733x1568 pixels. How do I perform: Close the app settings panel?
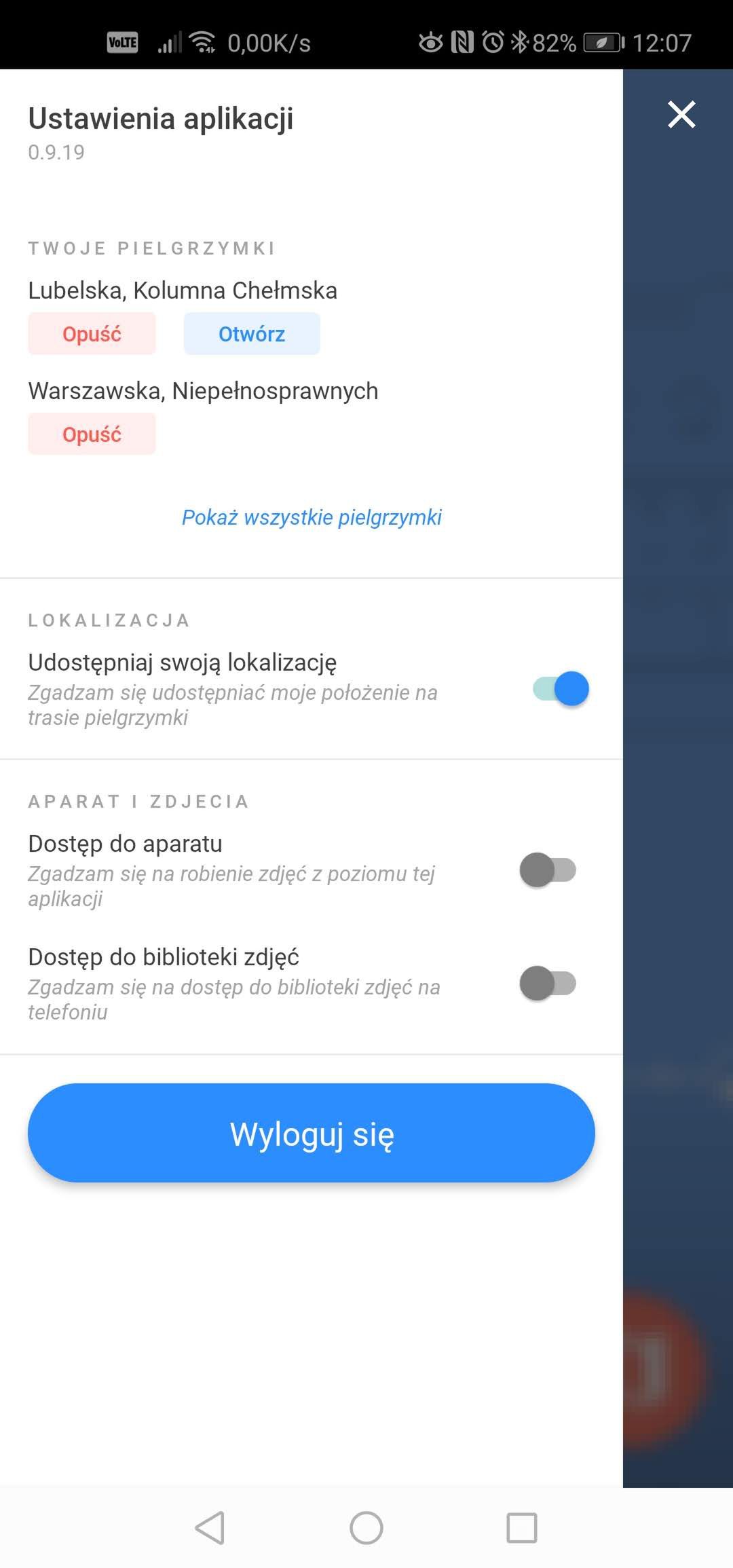click(681, 114)
